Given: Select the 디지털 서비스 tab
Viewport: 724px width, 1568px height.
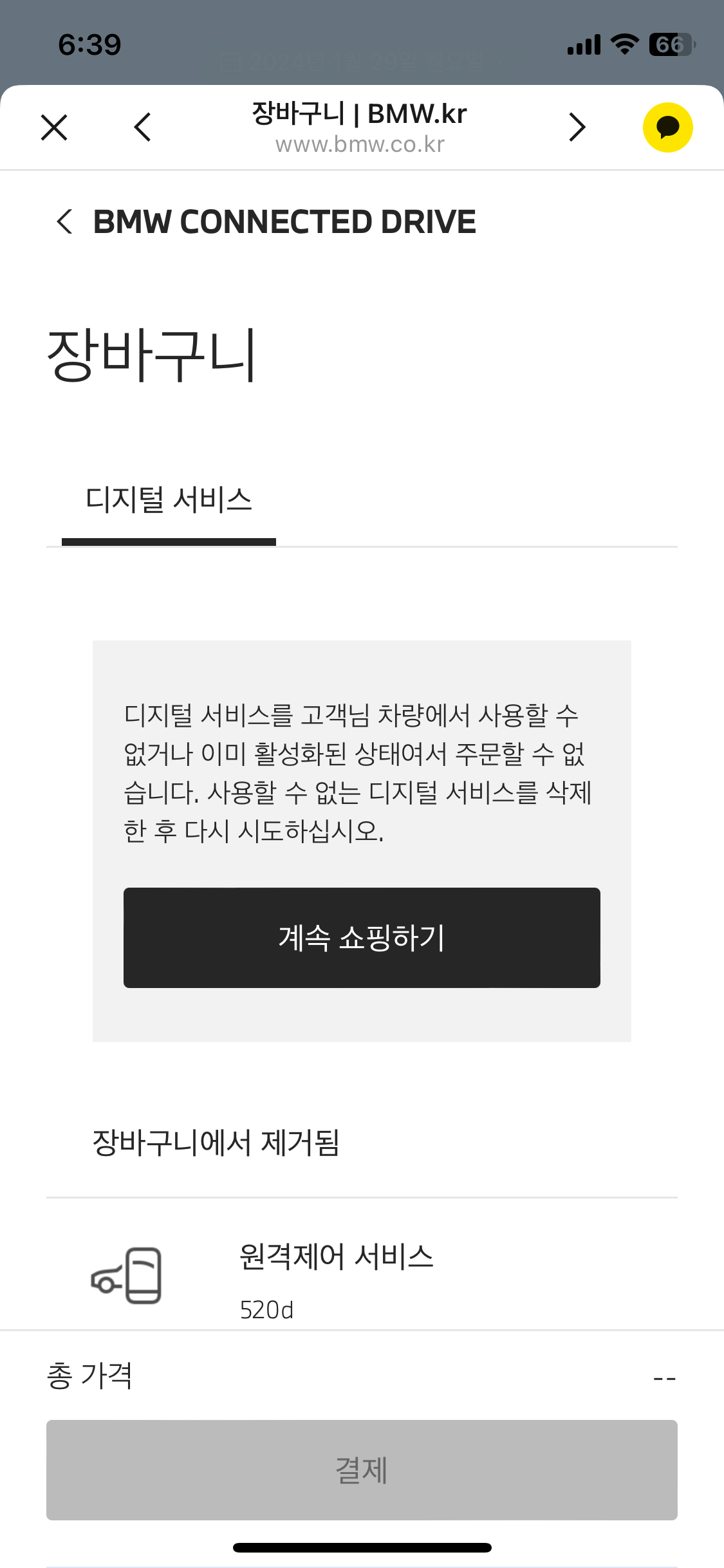Looking at the screenshot, I should (169, 501).
